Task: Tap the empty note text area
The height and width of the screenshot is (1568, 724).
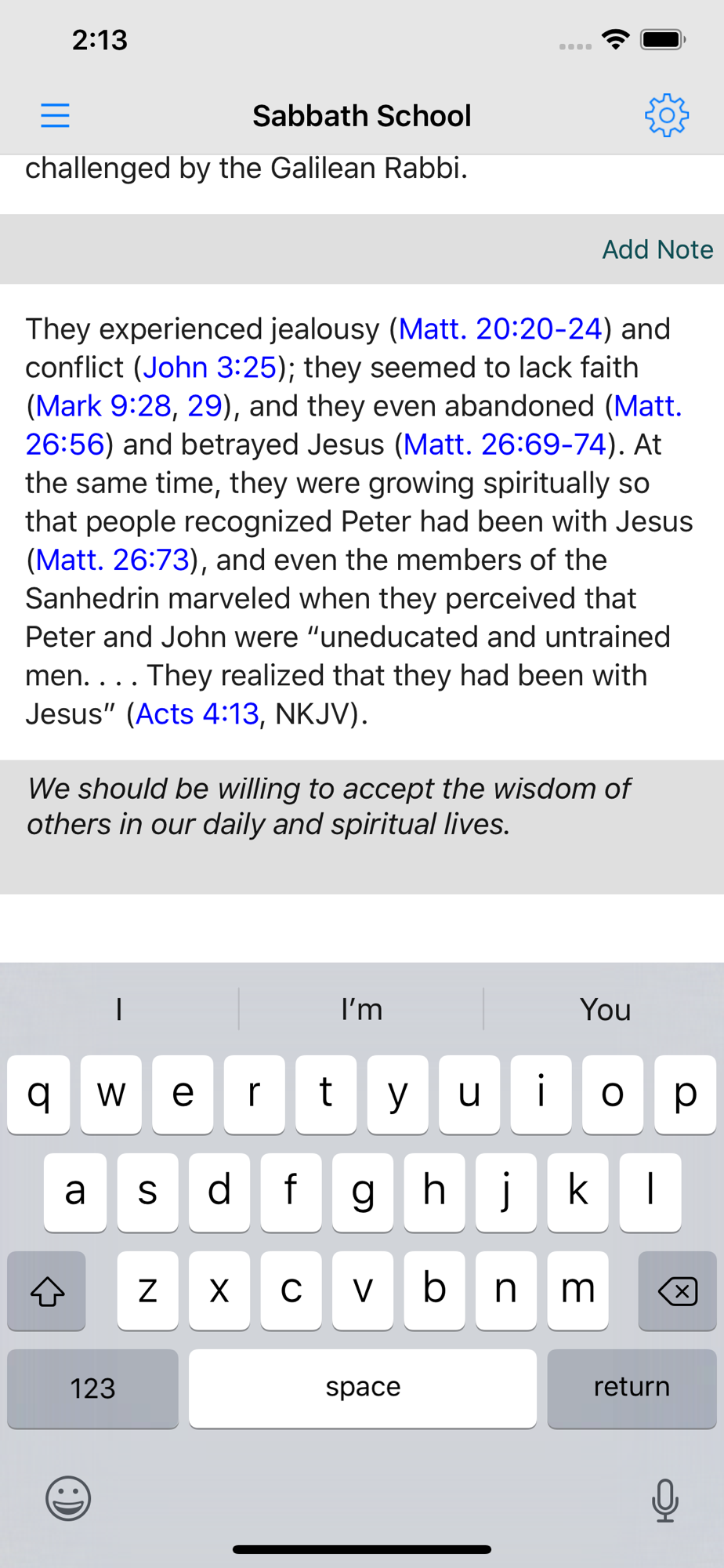Action: (x=362, y=928)
